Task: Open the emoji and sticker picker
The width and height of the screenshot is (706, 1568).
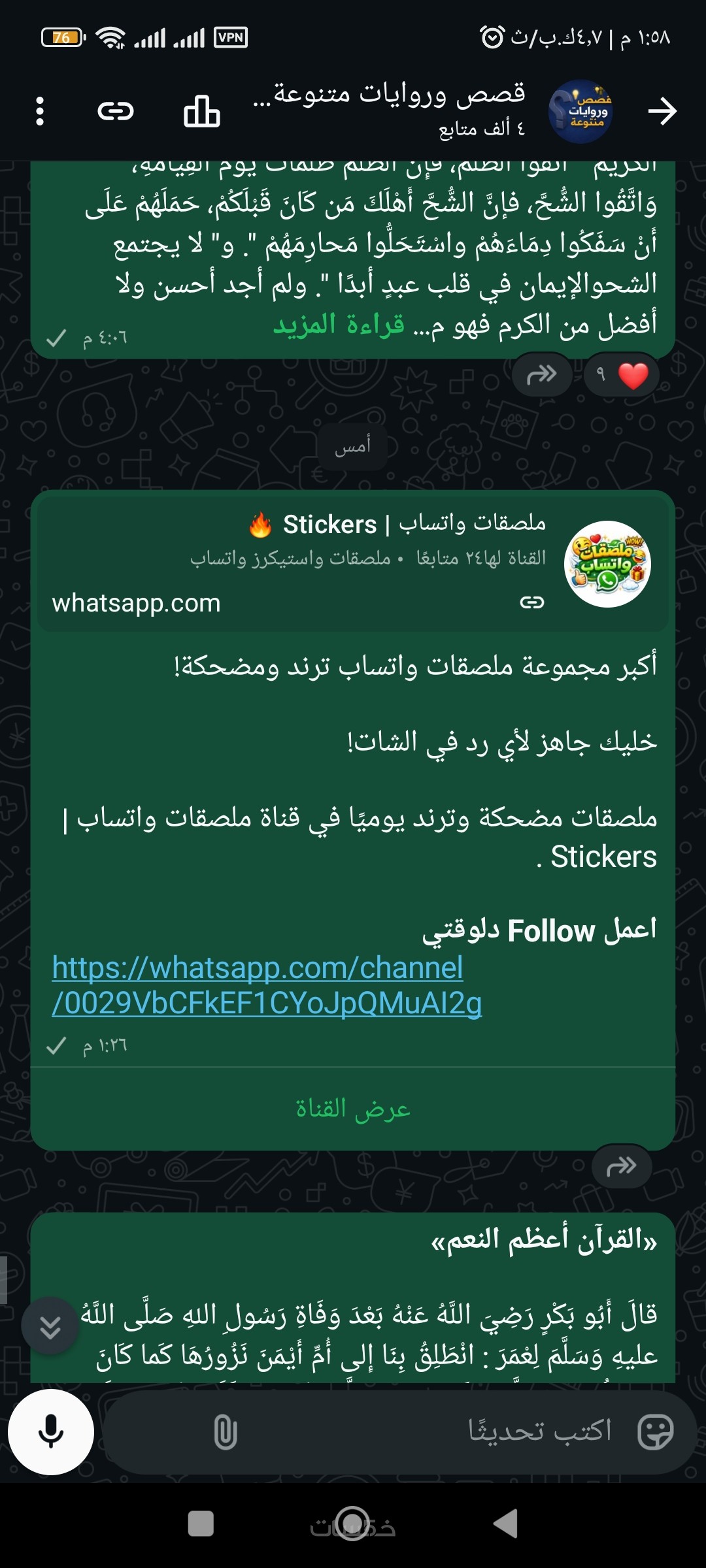Action: point(655,1432)
